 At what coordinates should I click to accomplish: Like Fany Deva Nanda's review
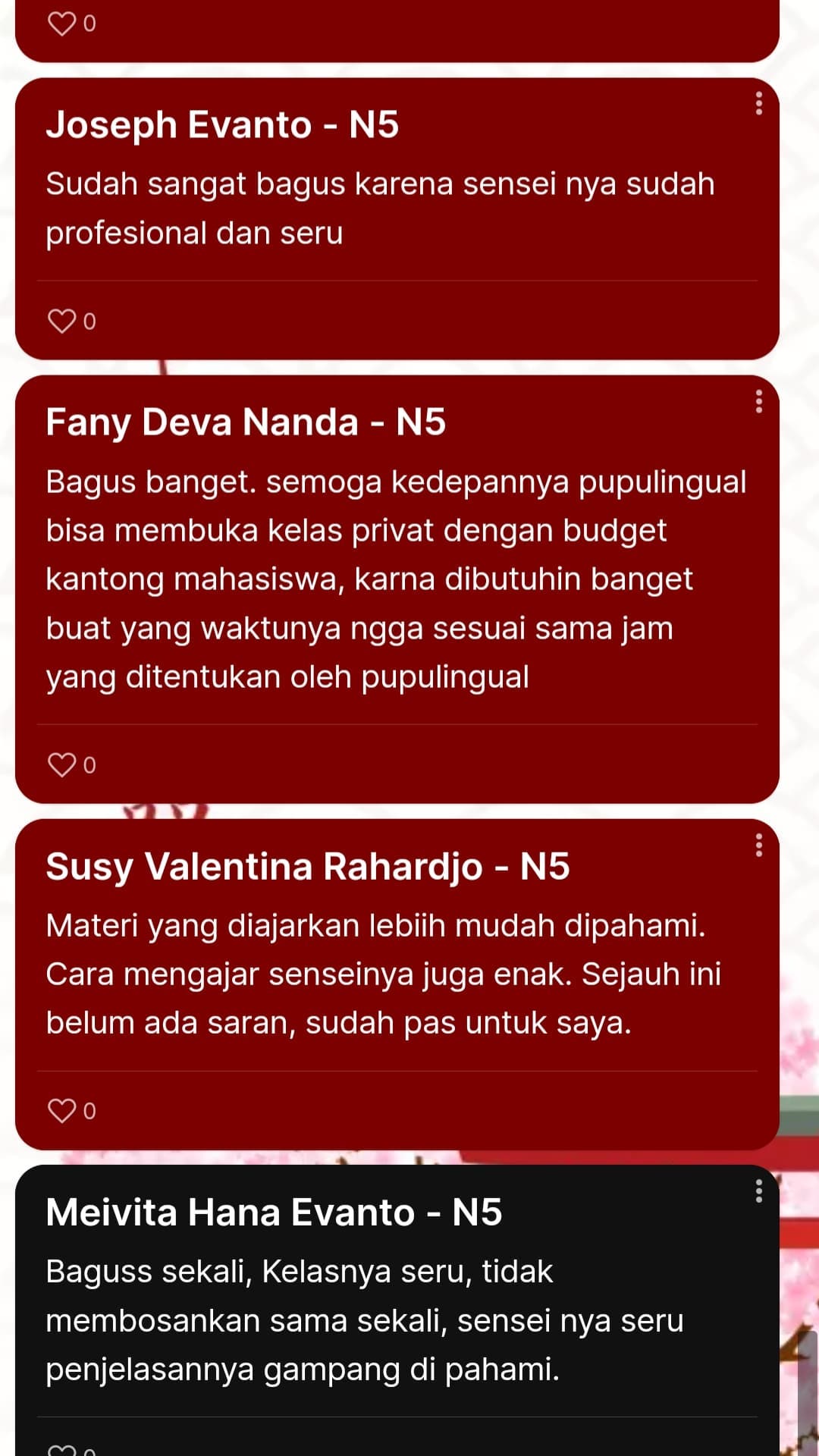[x=61, y=765]
